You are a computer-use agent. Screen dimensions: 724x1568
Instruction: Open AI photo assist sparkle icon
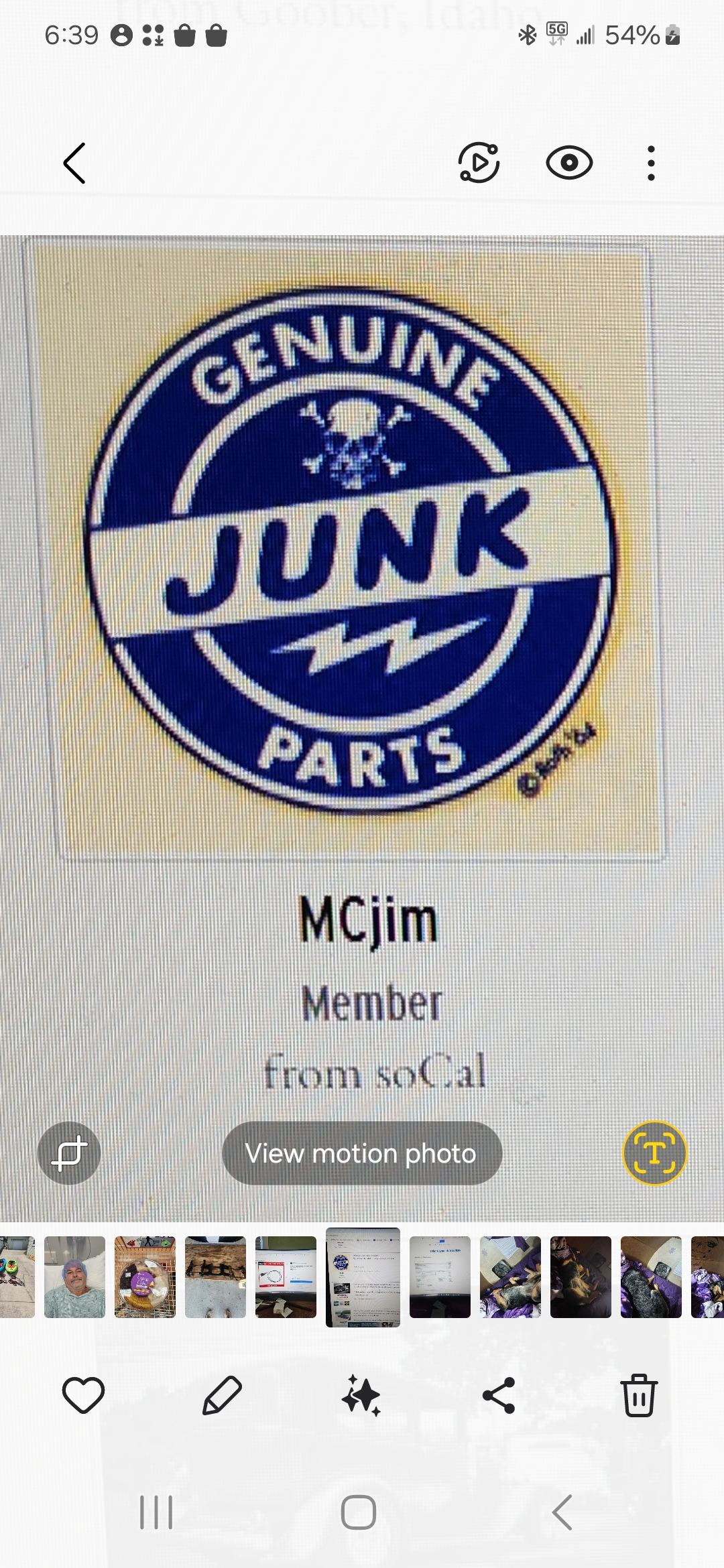(x=361, y=1395)
